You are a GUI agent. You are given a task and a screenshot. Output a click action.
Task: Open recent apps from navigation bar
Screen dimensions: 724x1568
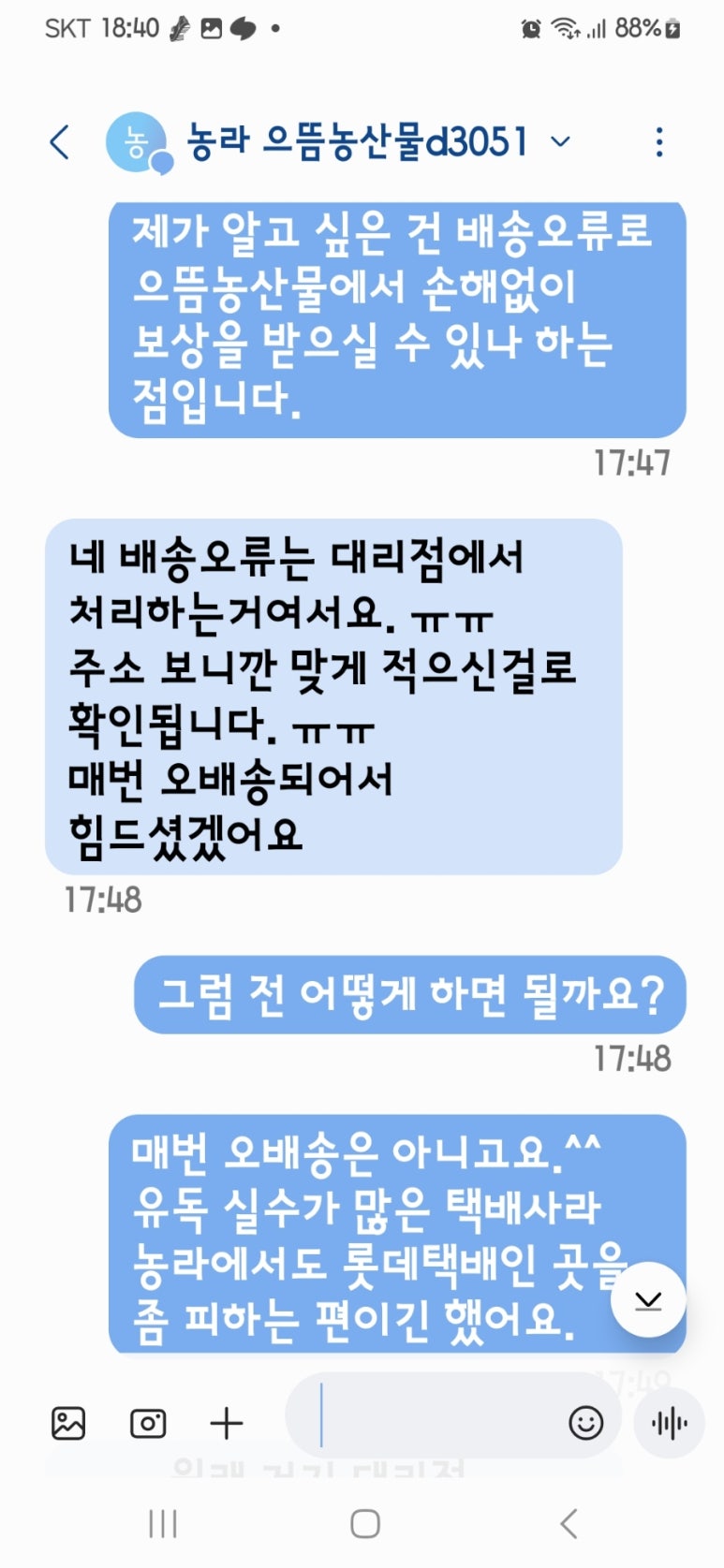pos(163,1524)
